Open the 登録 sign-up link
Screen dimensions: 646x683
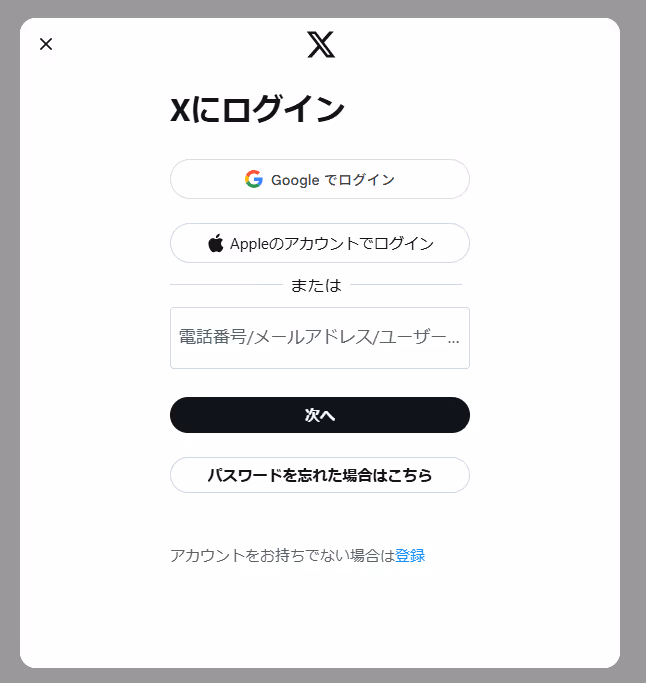click(410, 555)
